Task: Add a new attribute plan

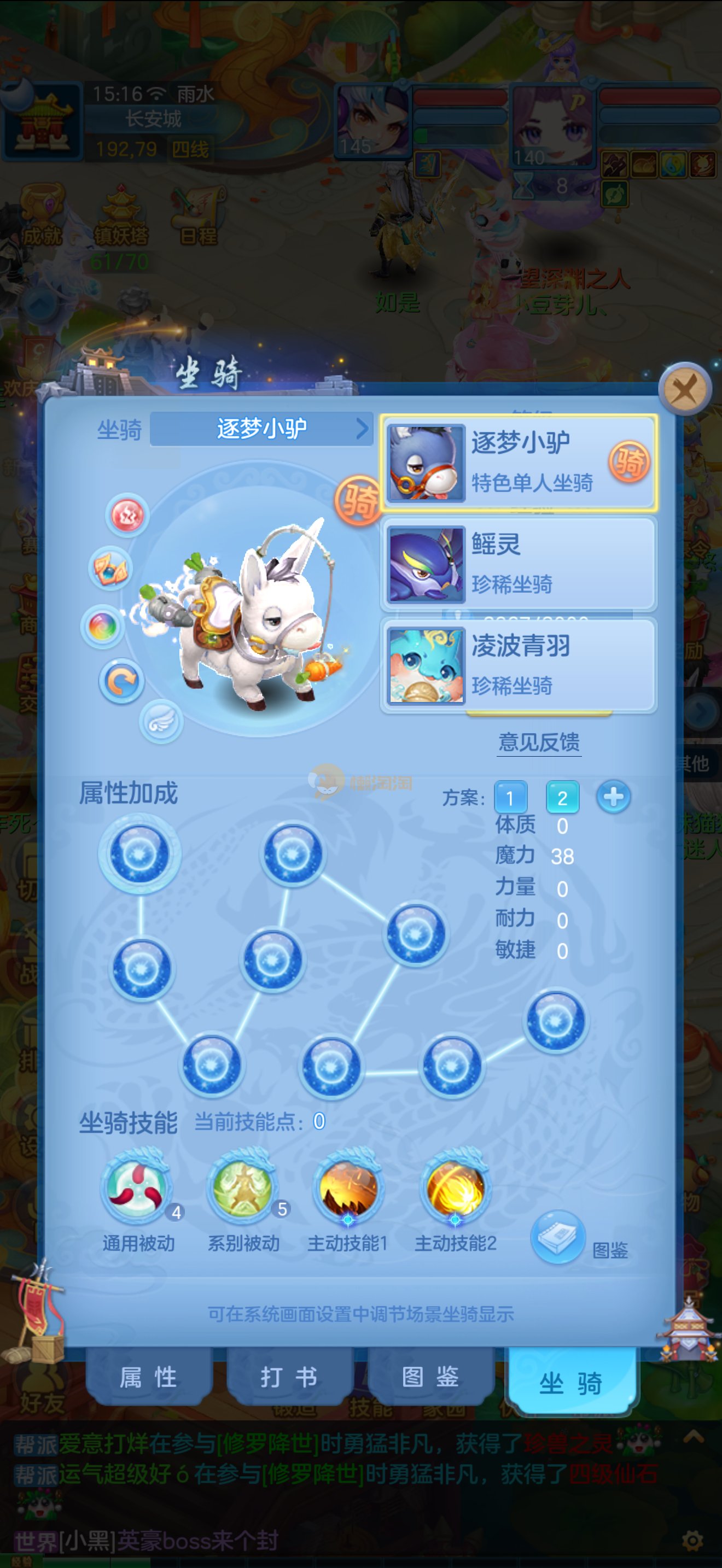Action: 613,797
